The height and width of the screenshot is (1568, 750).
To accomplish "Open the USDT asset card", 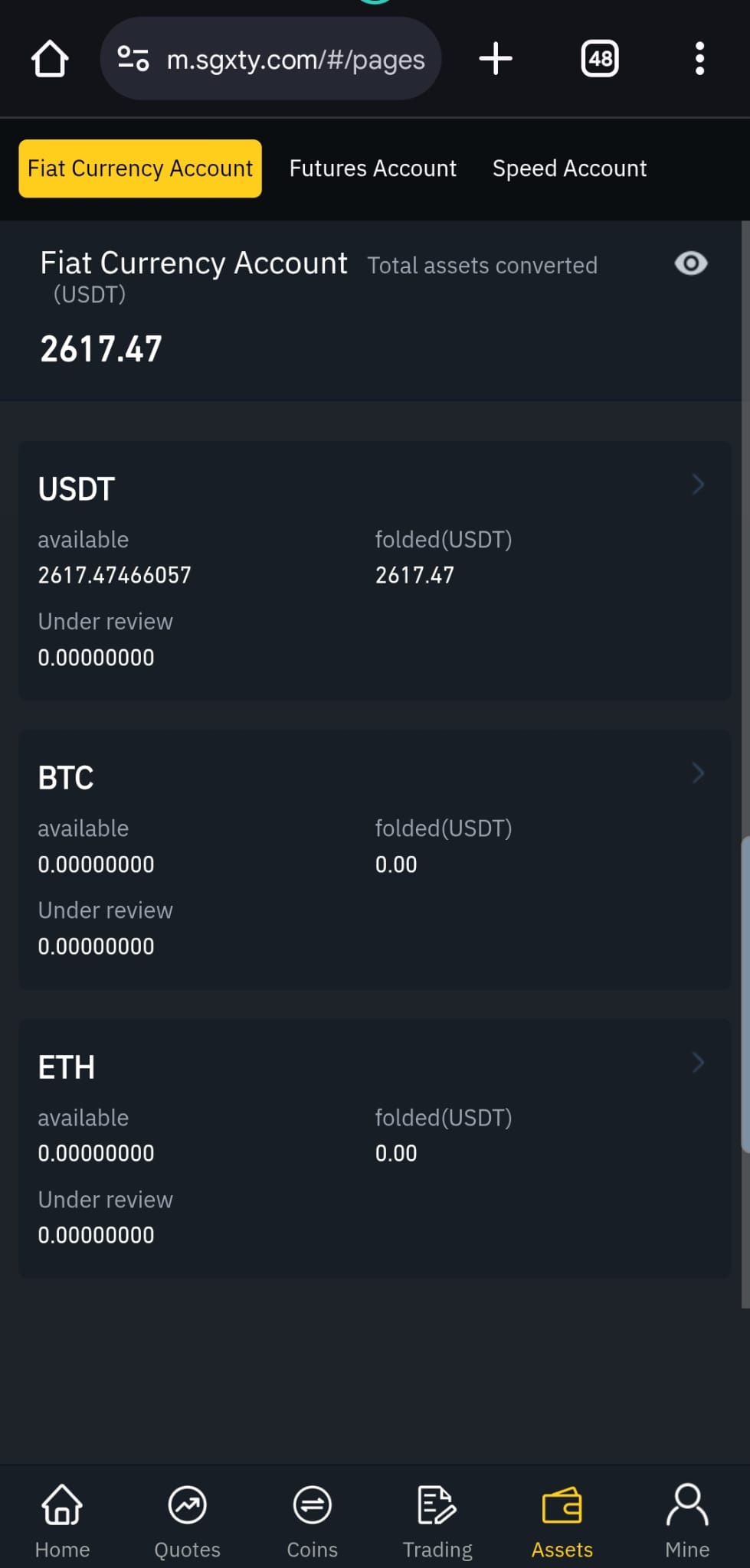I will point(375,570).
